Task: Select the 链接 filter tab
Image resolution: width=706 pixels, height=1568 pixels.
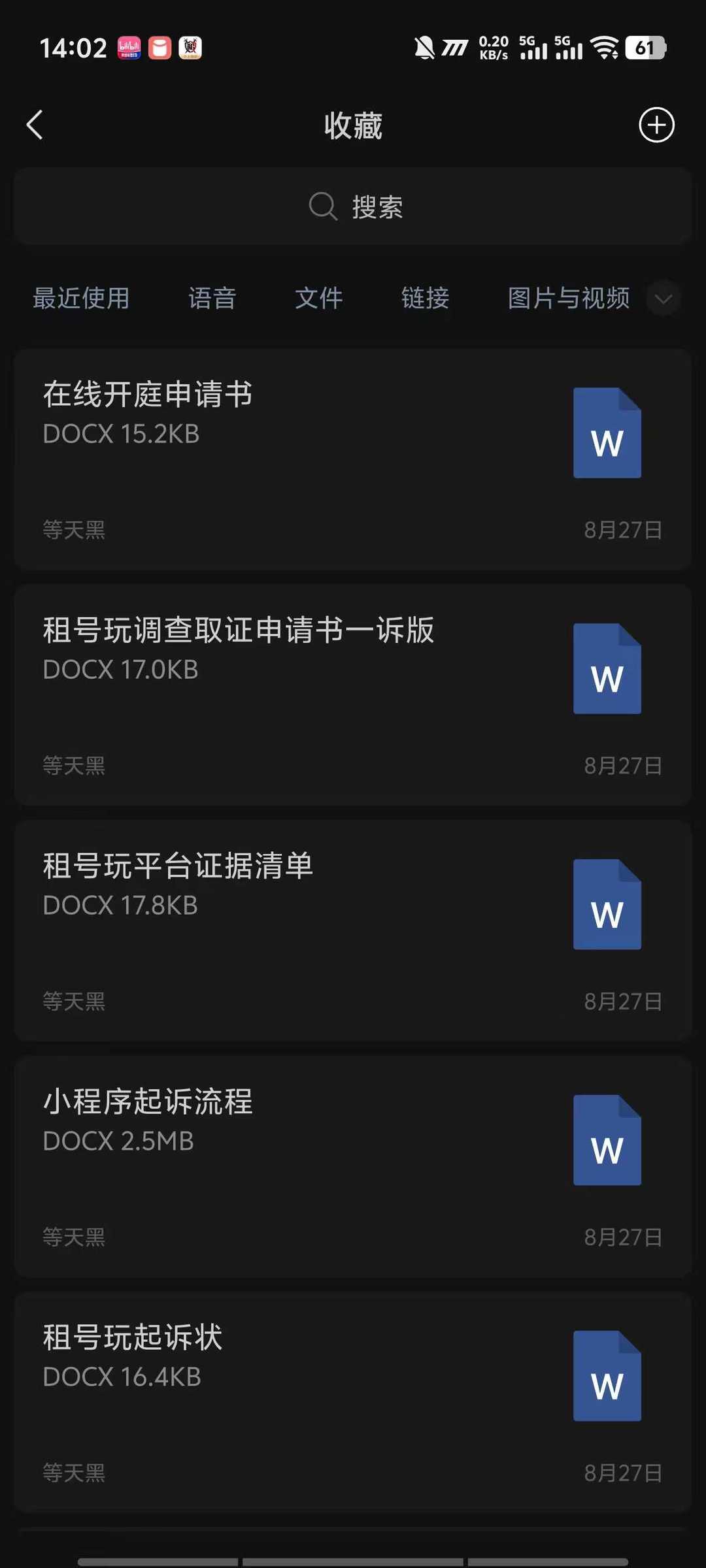Action: pyautogui.click(x=425, y=299)
